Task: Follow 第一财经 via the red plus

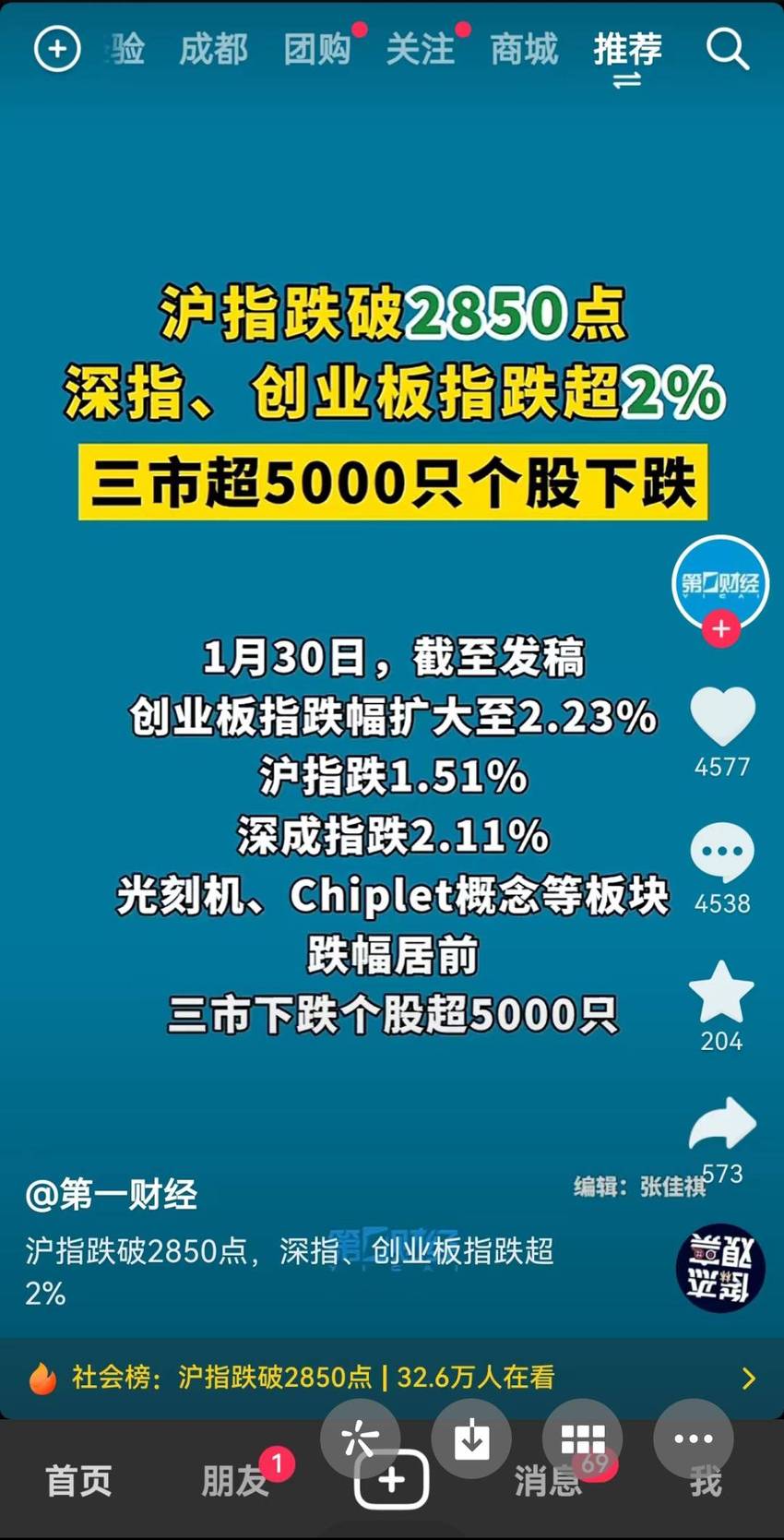Action: pyautogui.click(x=720, y=629)
